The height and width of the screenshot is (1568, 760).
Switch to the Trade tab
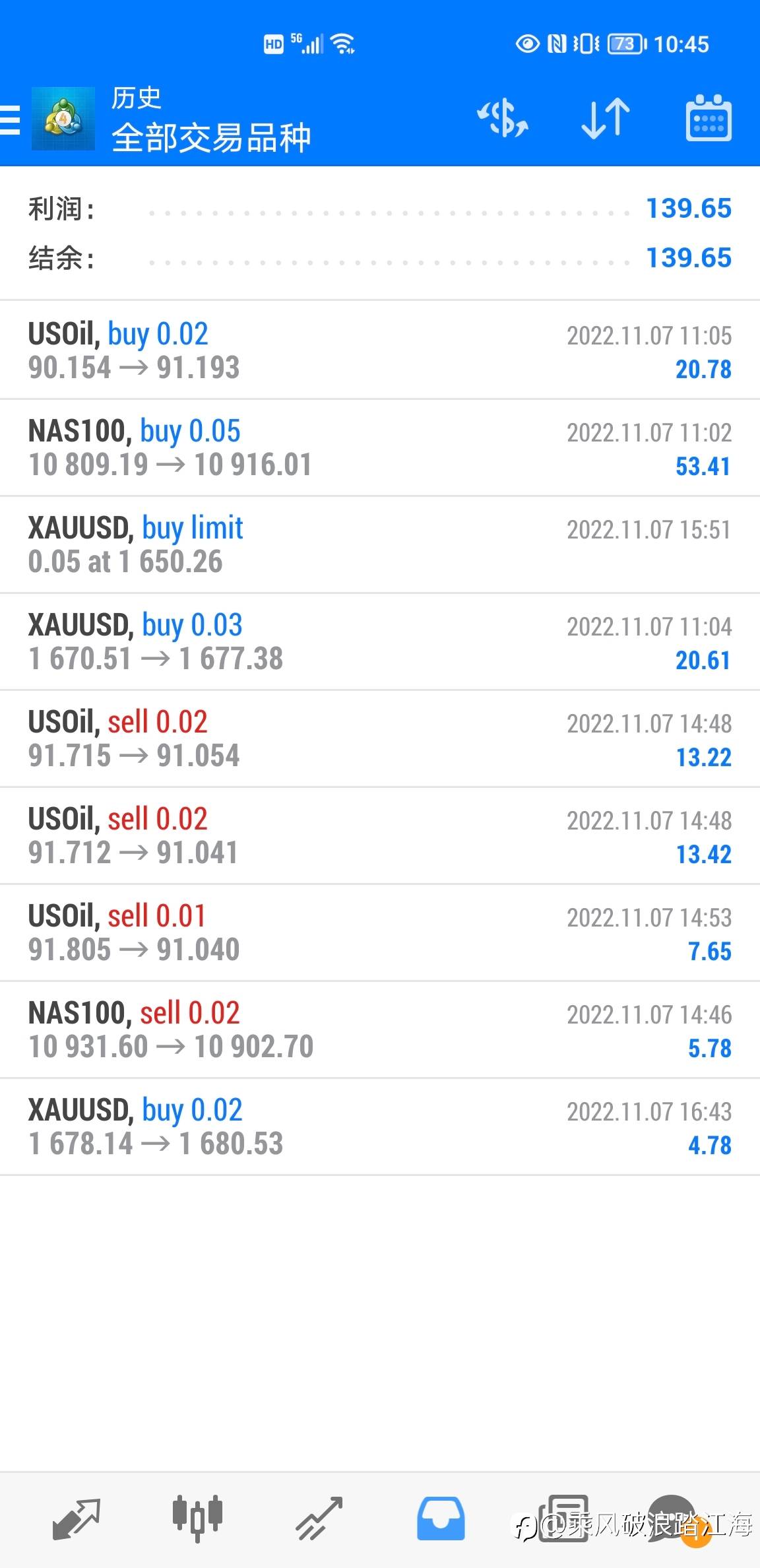coord(319,1519)
